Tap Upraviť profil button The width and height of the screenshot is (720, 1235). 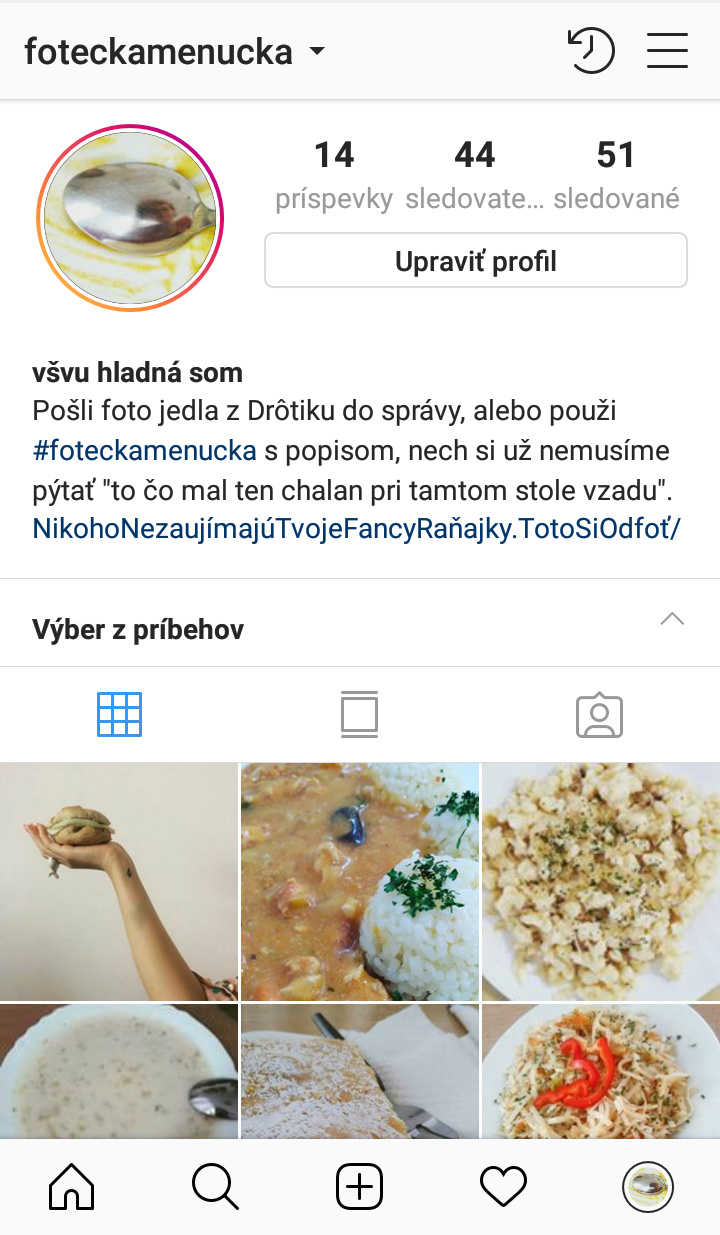475,261
